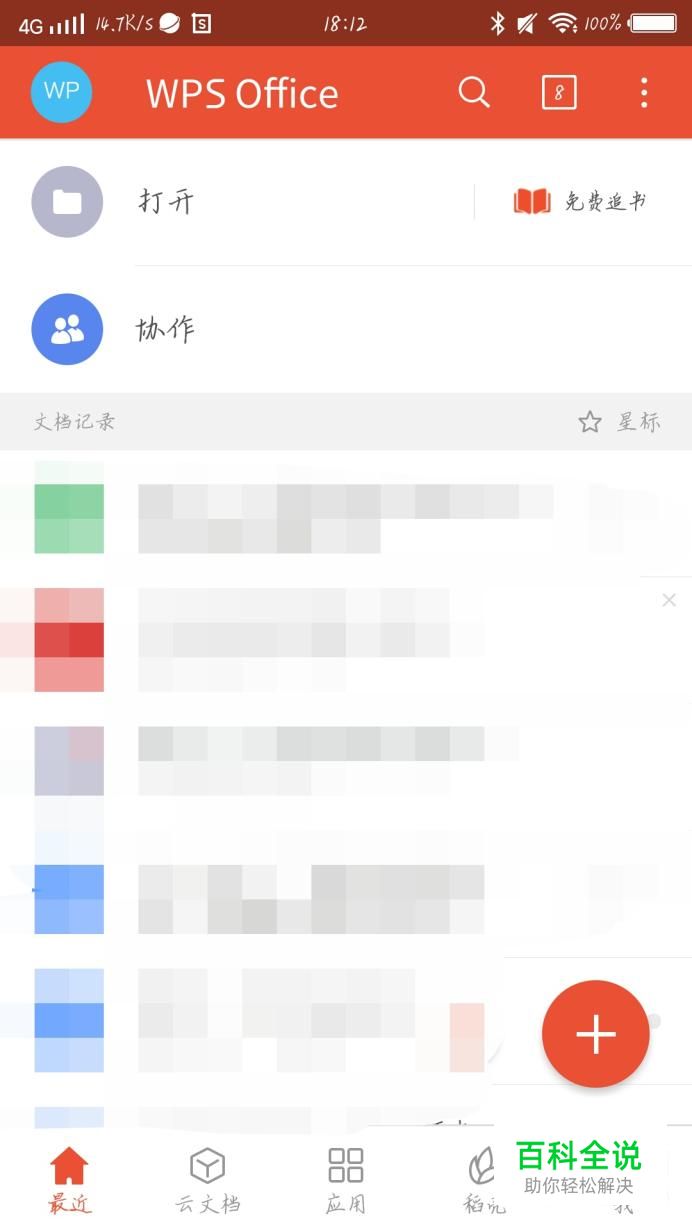The image size is (692, 1230).
Task: Dismiss the document entry with the X
Action: [669, 600]
